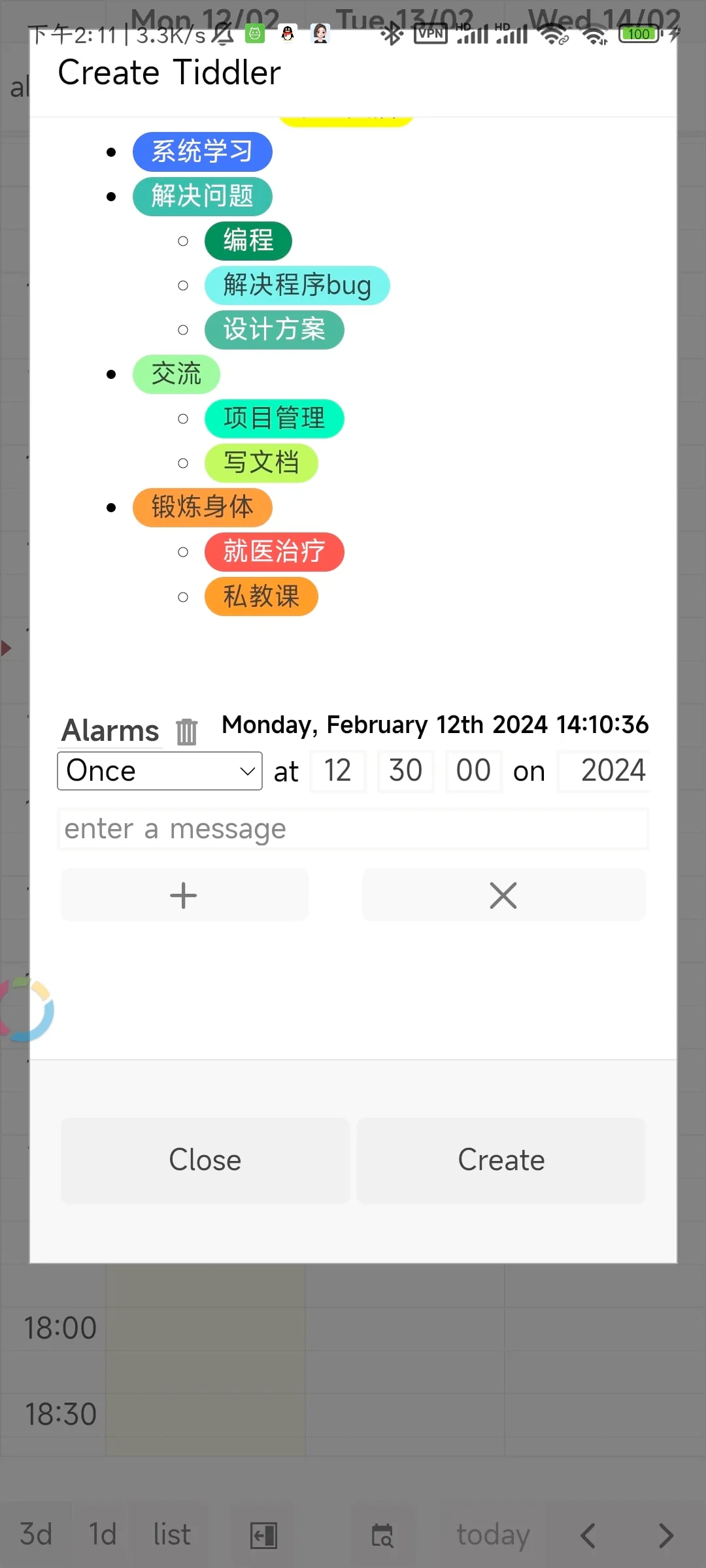Select the 系统学习 tag
Image resolution: width=706 pixels, height=1568 pixels.
coord(202,152)
